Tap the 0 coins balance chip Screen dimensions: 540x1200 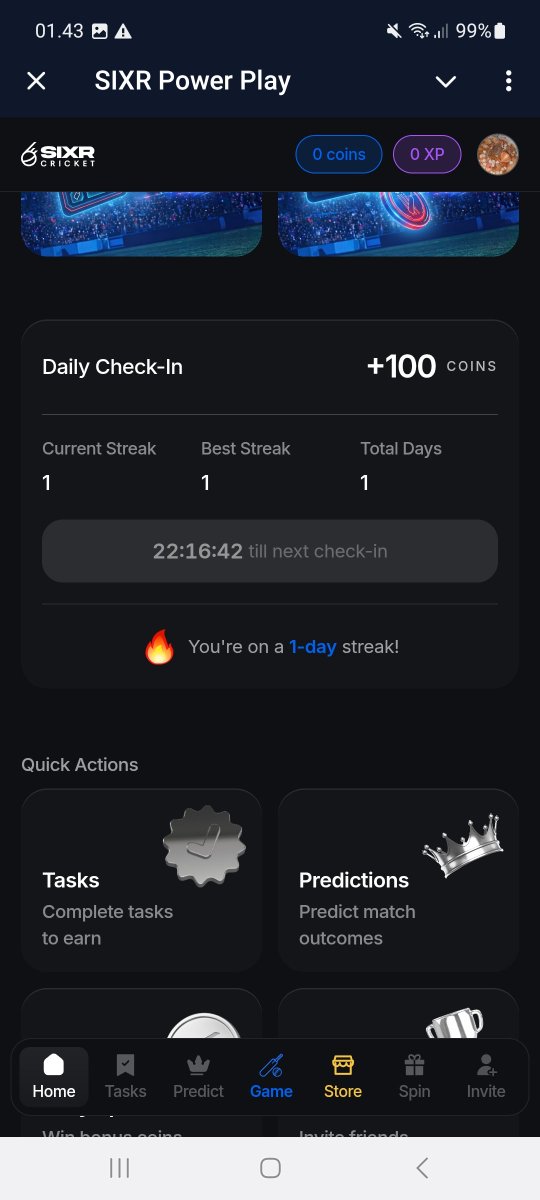[339, 154]
